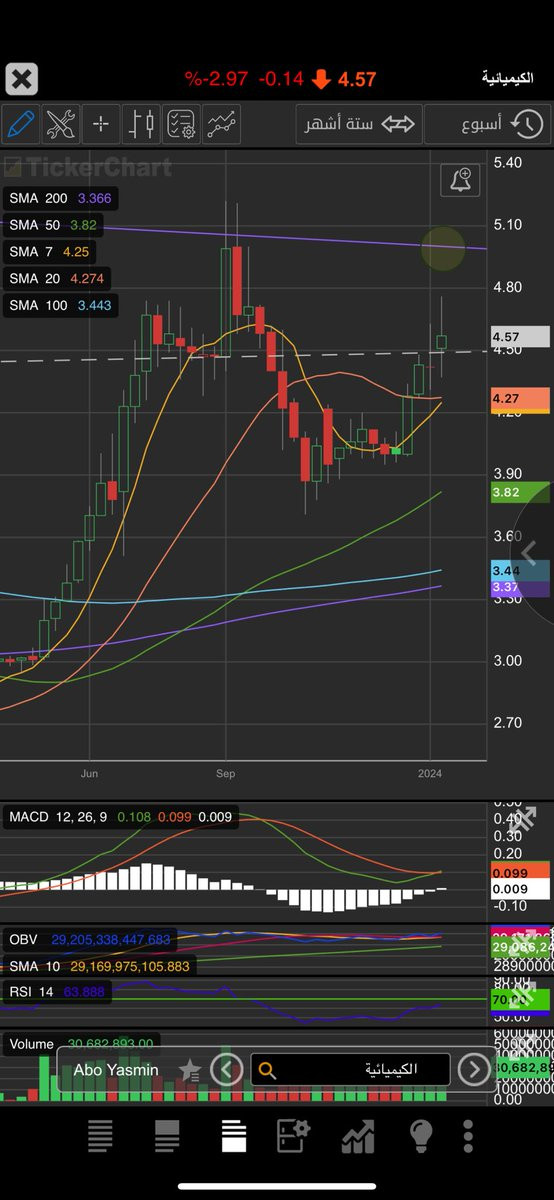Change the candlestick chart type
This screenshot has width=554, height=1200.
coord(141,124)
